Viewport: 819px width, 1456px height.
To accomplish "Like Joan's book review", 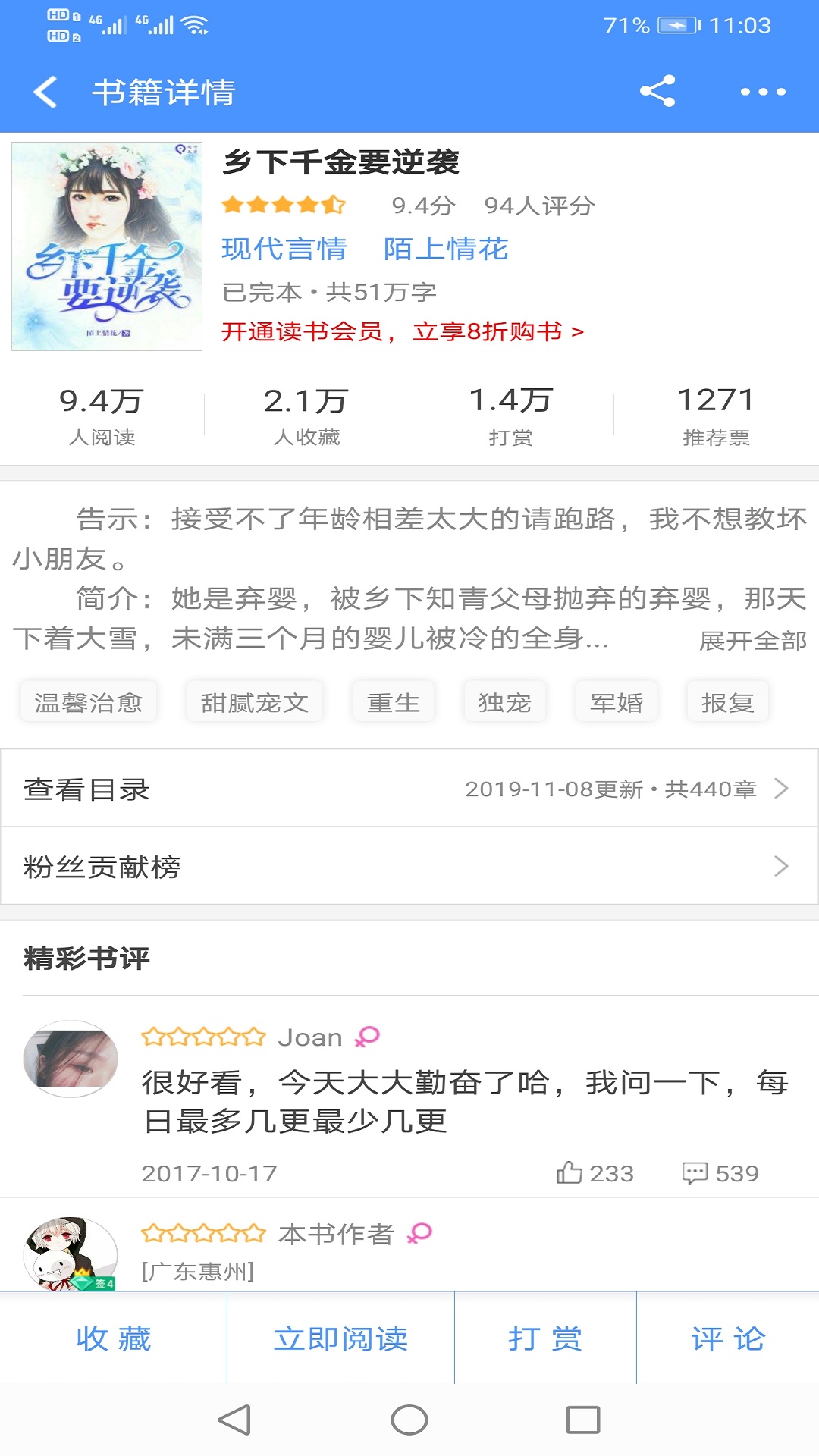I will [x=595, y=1173].
